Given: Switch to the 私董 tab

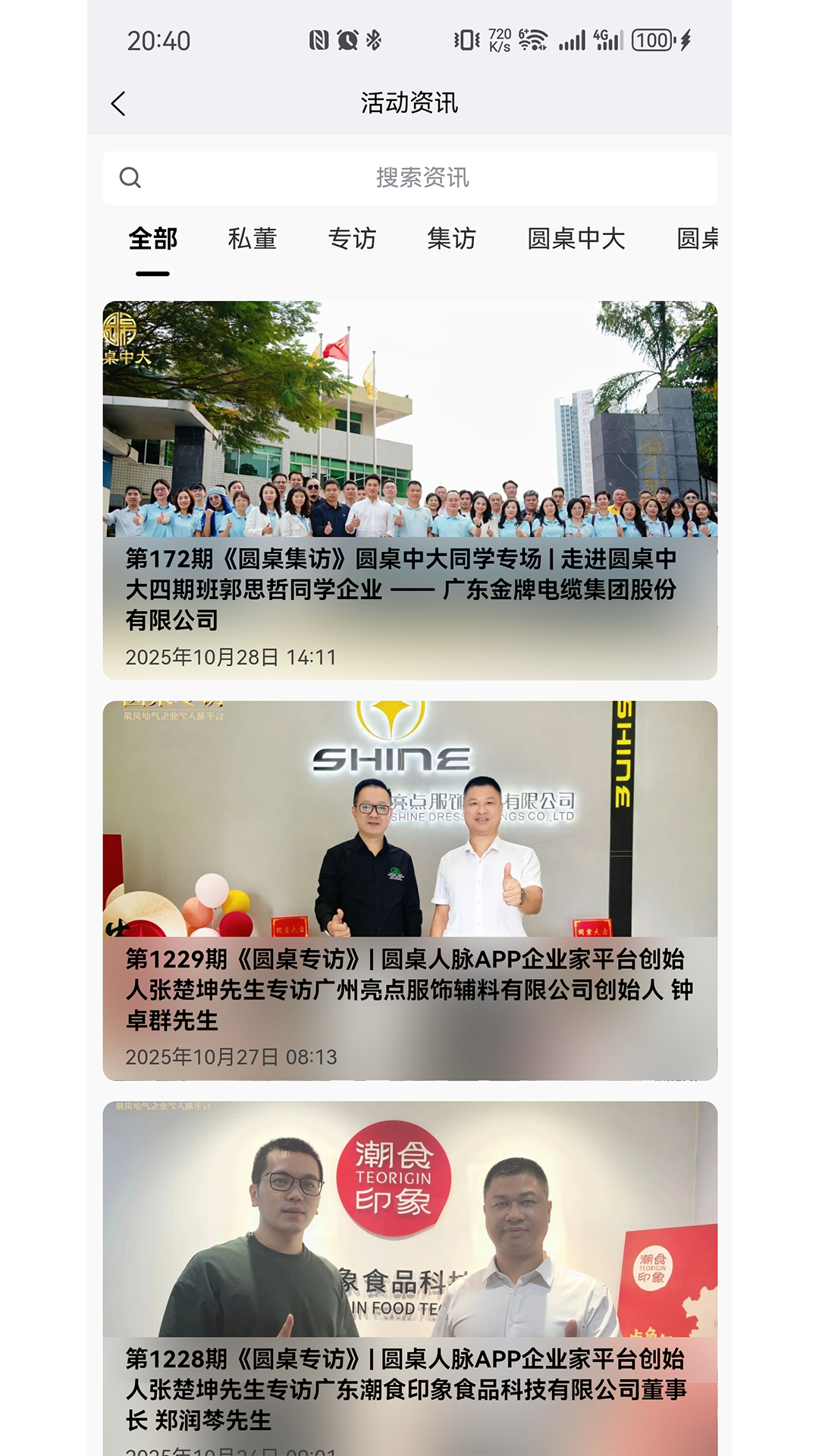Looking at the screenshot, I should click(x=253, y=239).
